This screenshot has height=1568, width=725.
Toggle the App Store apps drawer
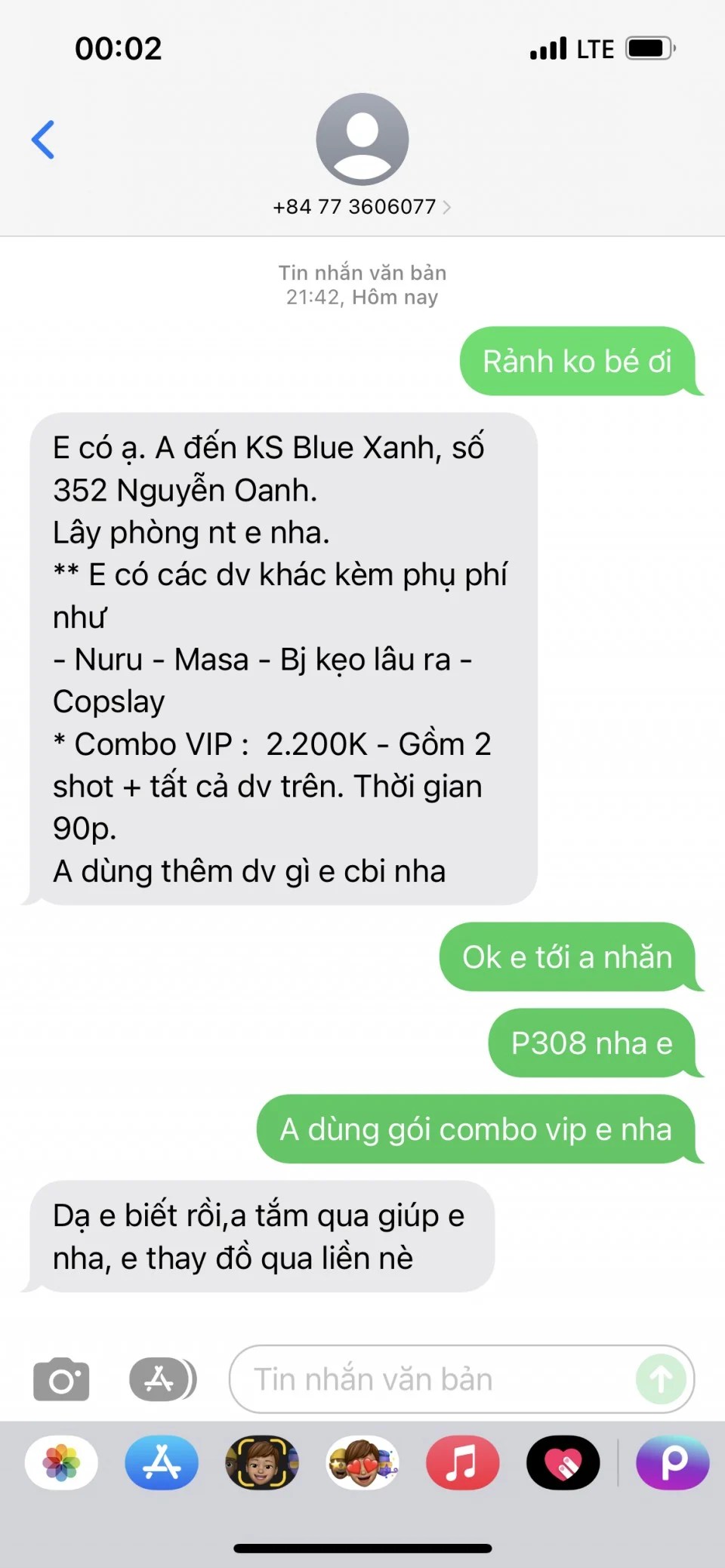coord(162,1379)
